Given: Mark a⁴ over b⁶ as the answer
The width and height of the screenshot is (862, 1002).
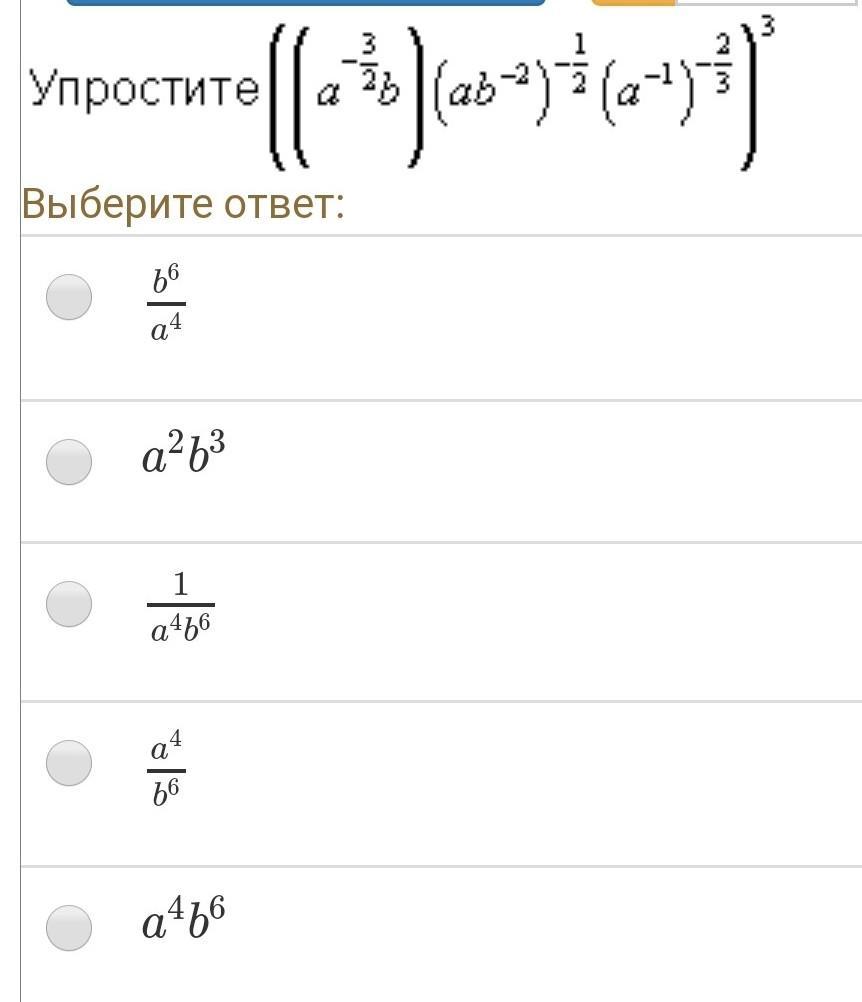Looking at the screenshot, I should click(x=69, y=763).
